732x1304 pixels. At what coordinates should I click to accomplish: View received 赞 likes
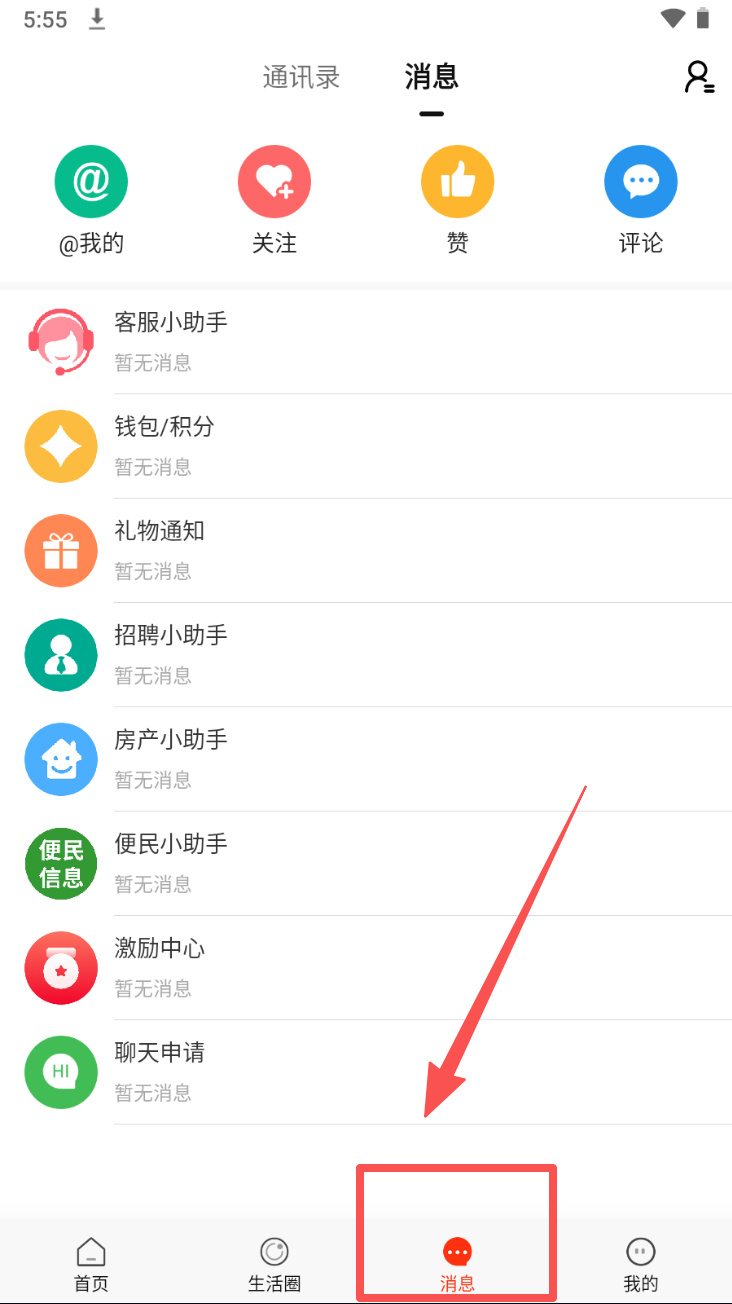click(x=457, y=200)
